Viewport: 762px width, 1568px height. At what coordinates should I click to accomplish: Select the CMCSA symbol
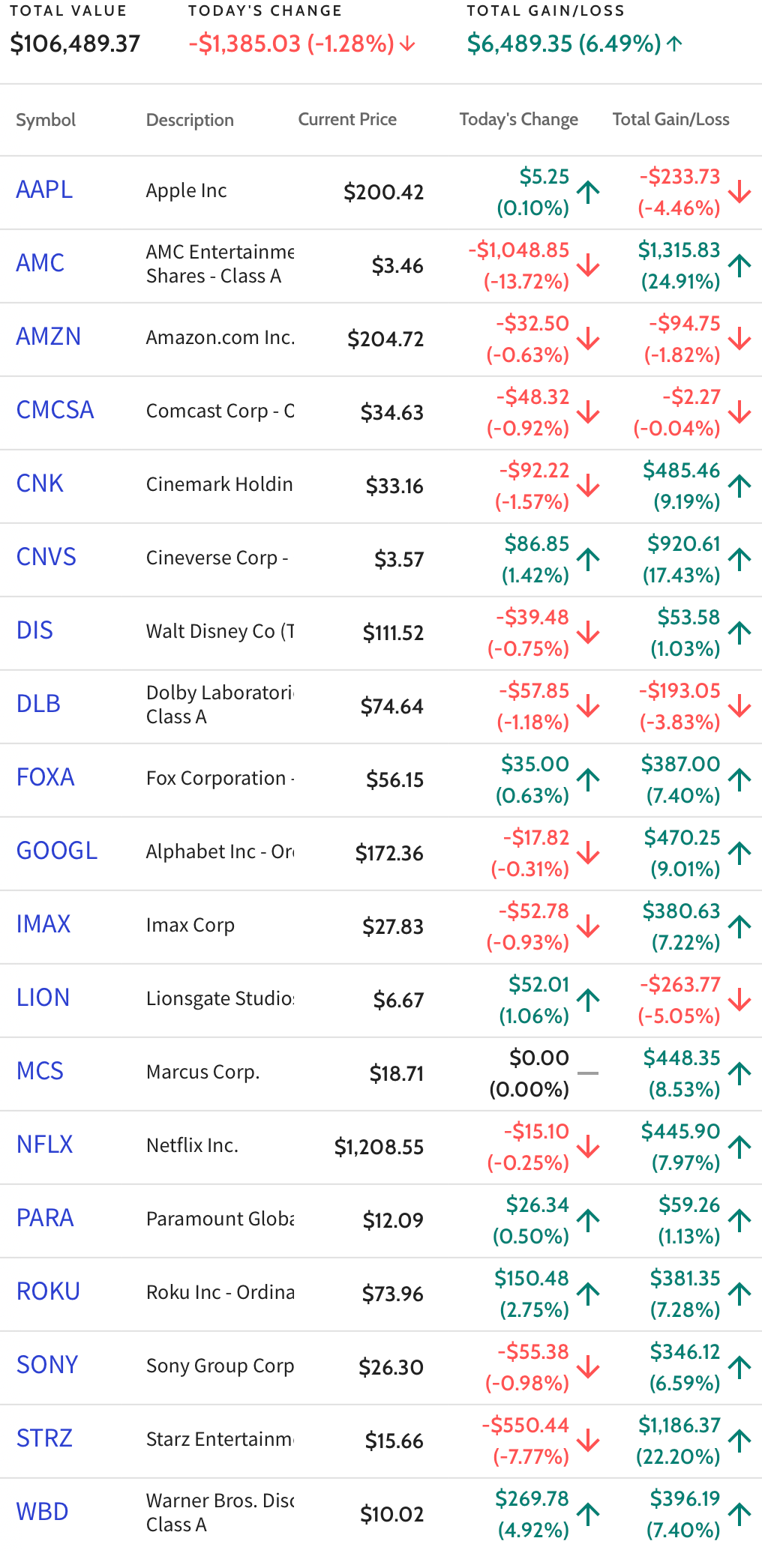tap(55, 411)
